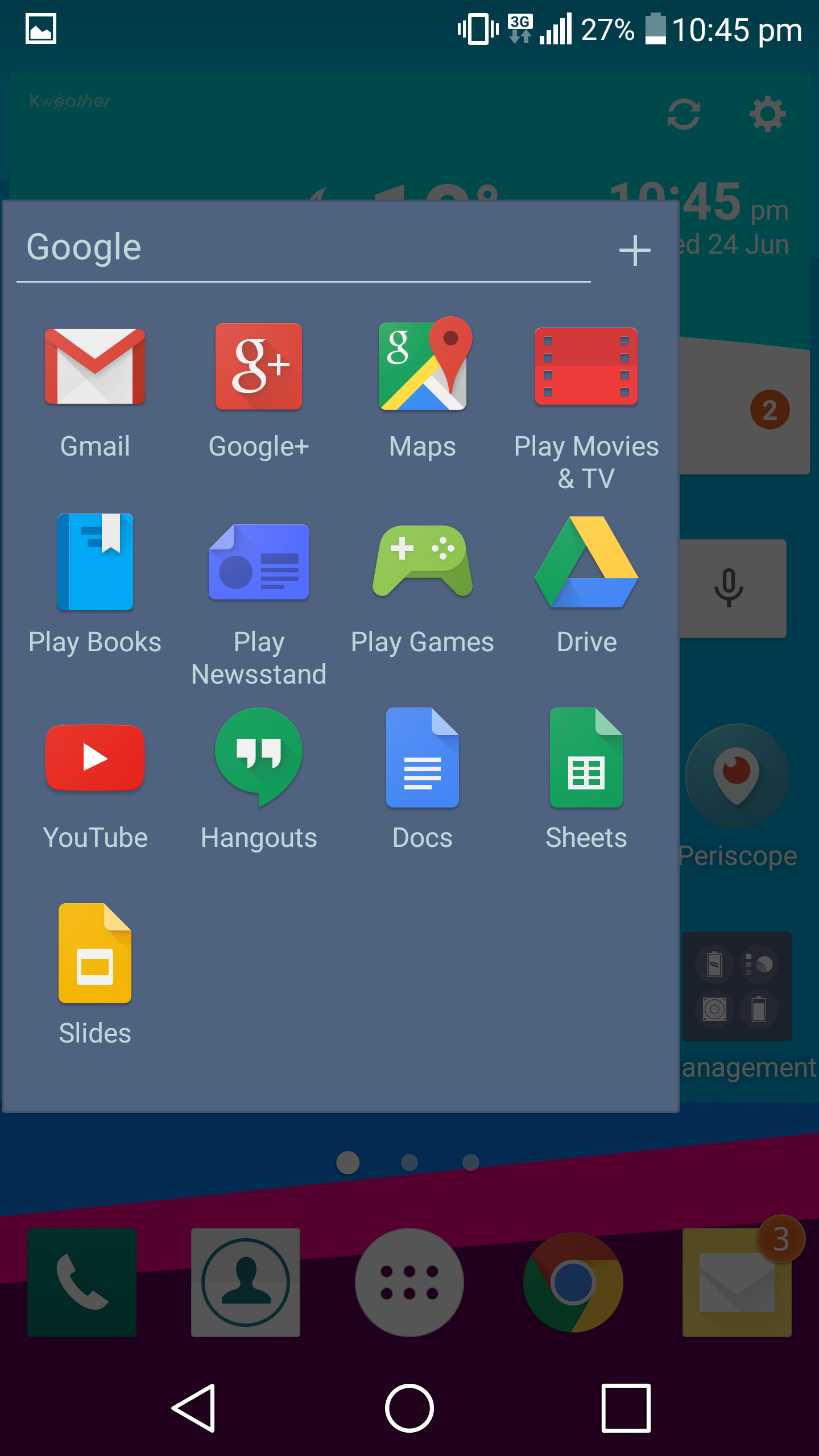Add apps with the plus button

click(x=635, y=250)
